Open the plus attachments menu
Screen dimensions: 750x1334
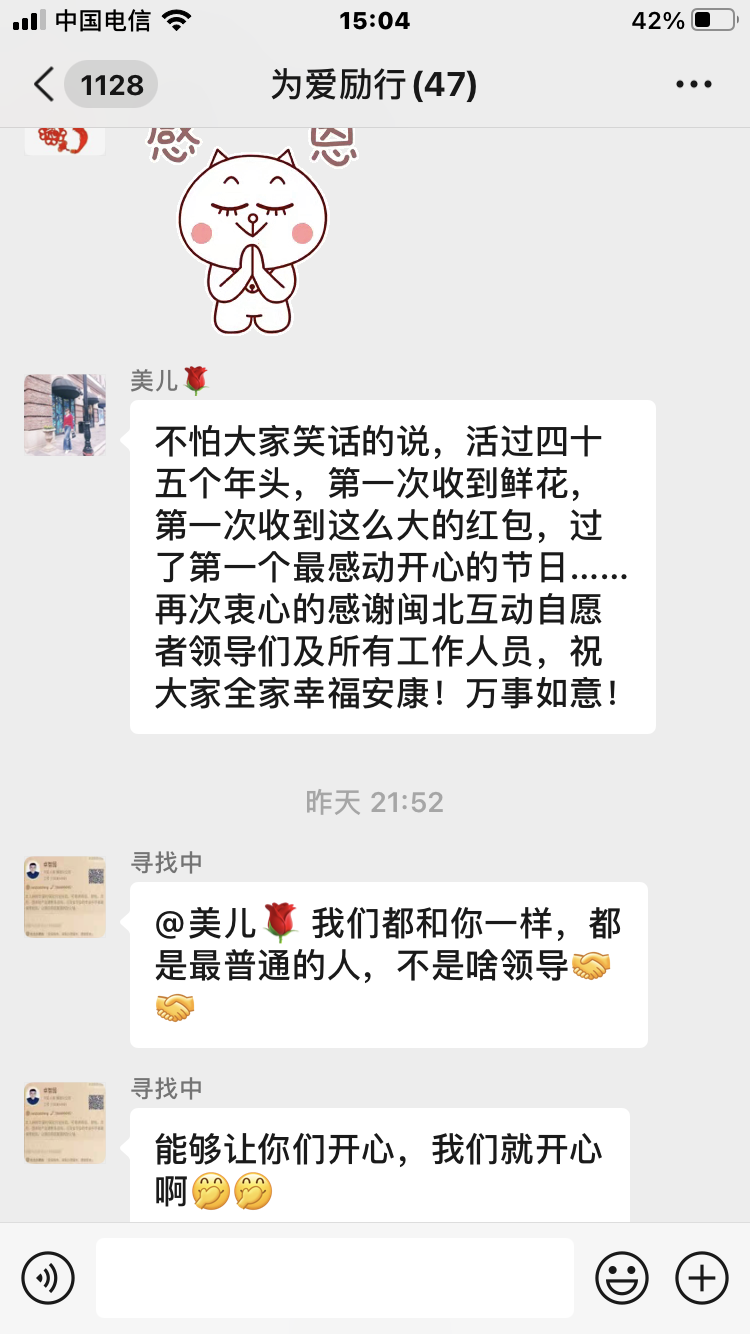tap(702, 1278)
